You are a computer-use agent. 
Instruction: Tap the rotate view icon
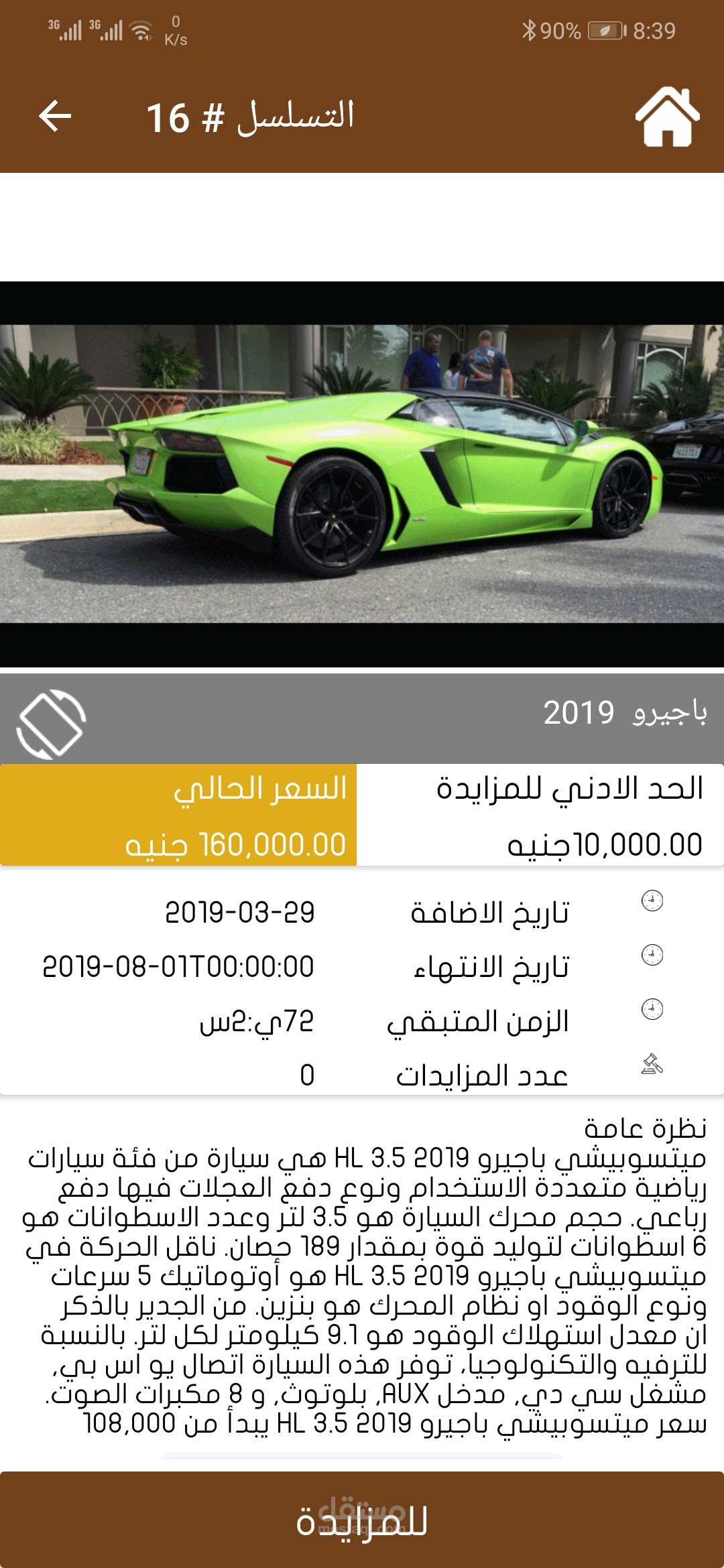pyautogui.click(x=52, y=724)
